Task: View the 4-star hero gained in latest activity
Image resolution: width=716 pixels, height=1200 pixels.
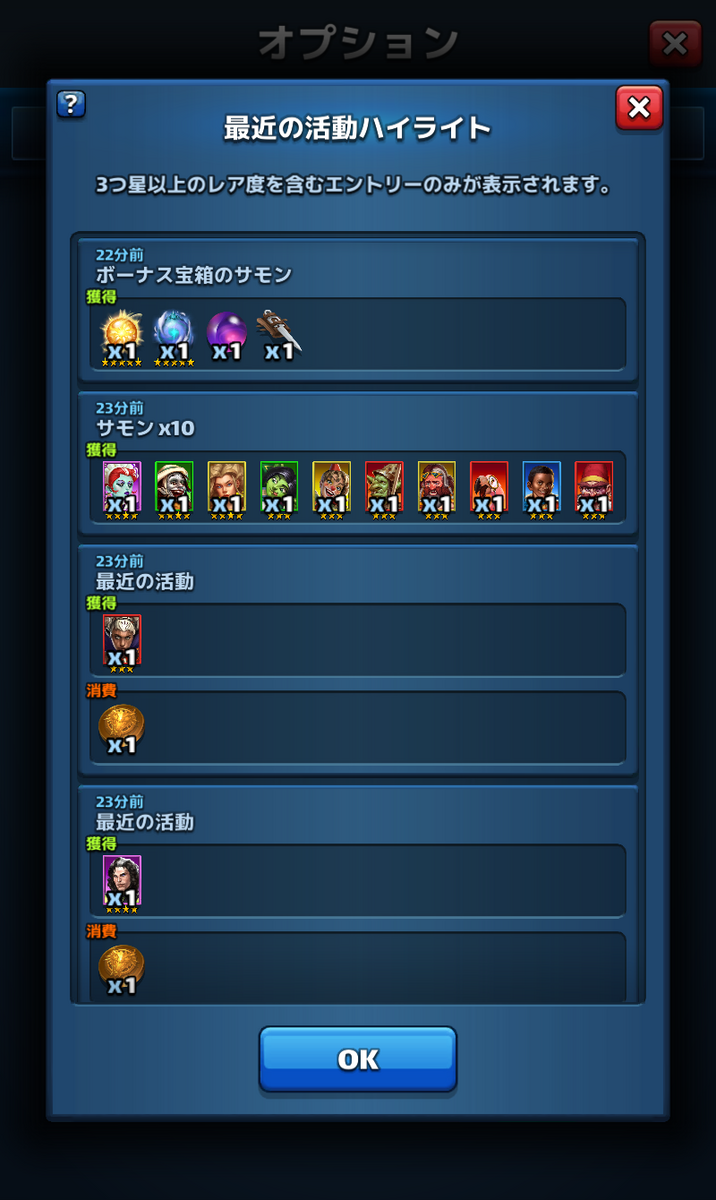Action: 122,882
